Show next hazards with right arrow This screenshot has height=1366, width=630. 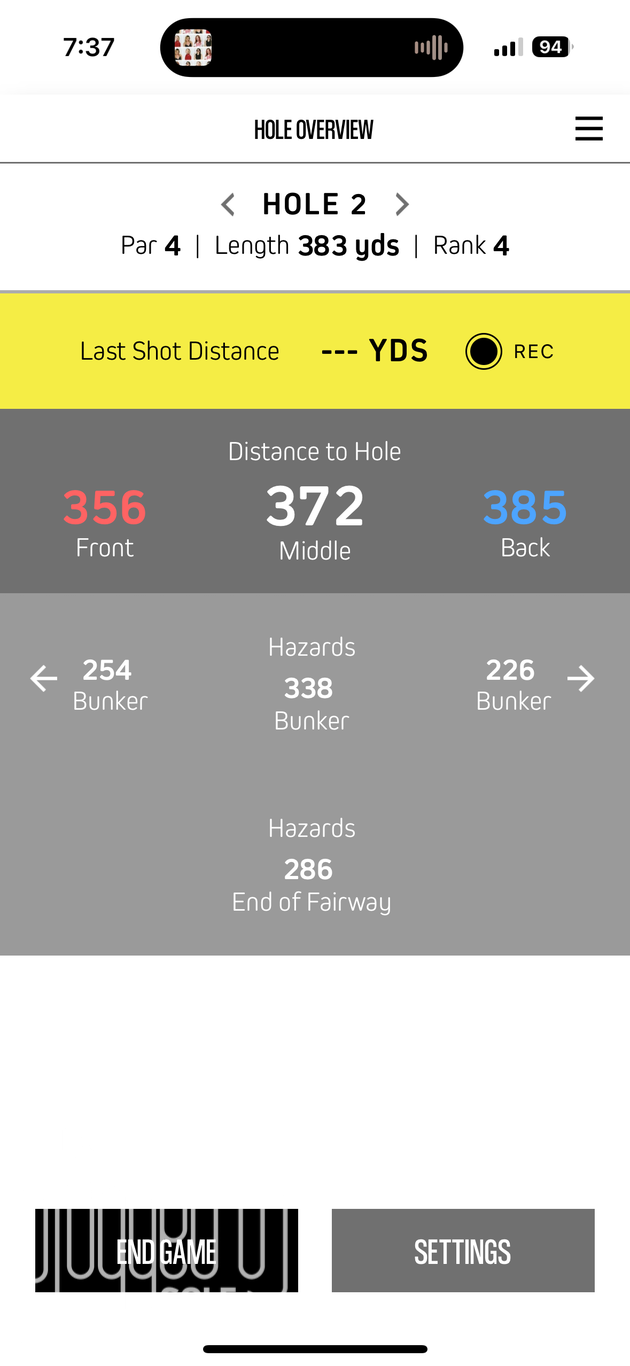click(x=581, y=680)
